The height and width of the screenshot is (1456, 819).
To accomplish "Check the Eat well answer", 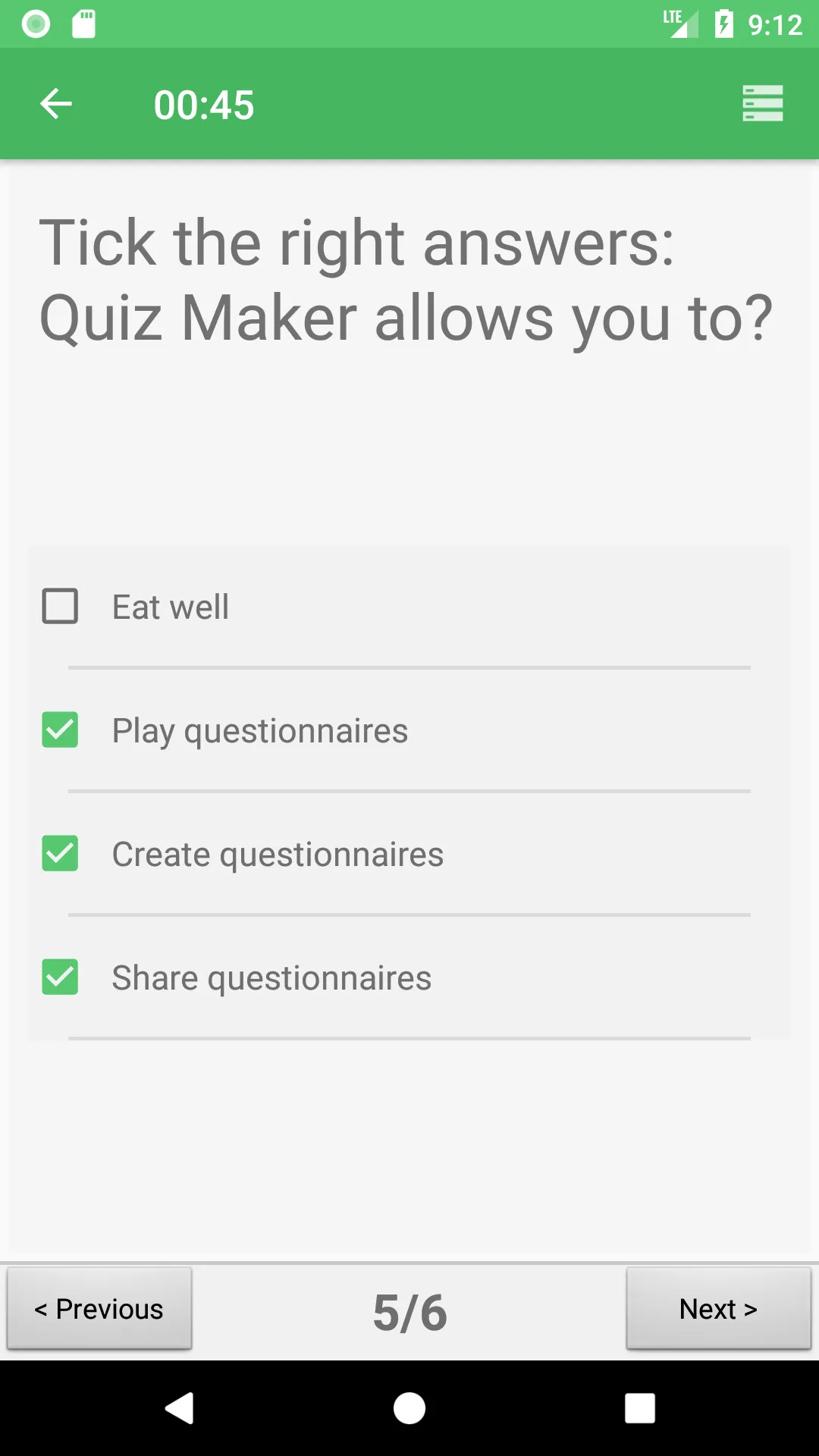I will click(x=60, y=607).
